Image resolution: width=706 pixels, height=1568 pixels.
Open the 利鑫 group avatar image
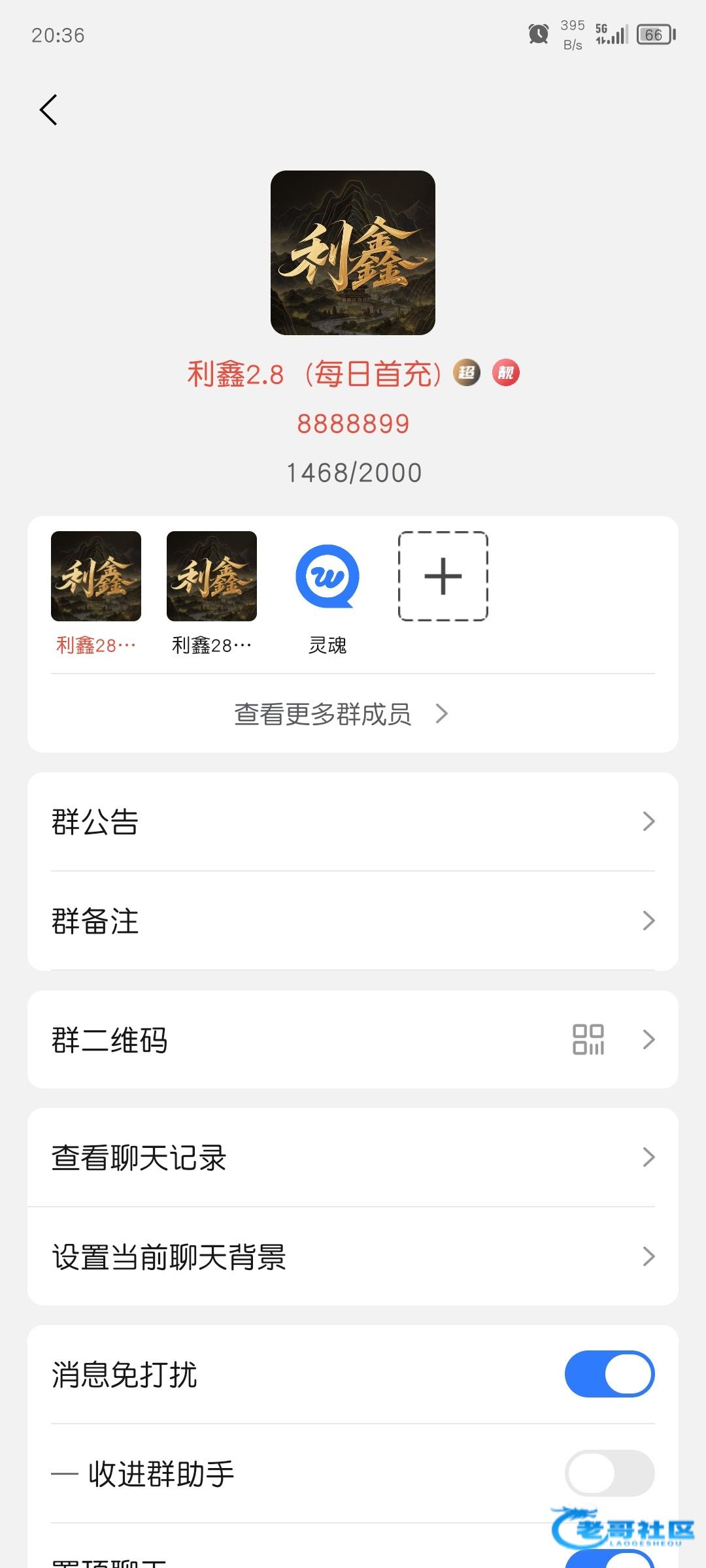(353, 253)
